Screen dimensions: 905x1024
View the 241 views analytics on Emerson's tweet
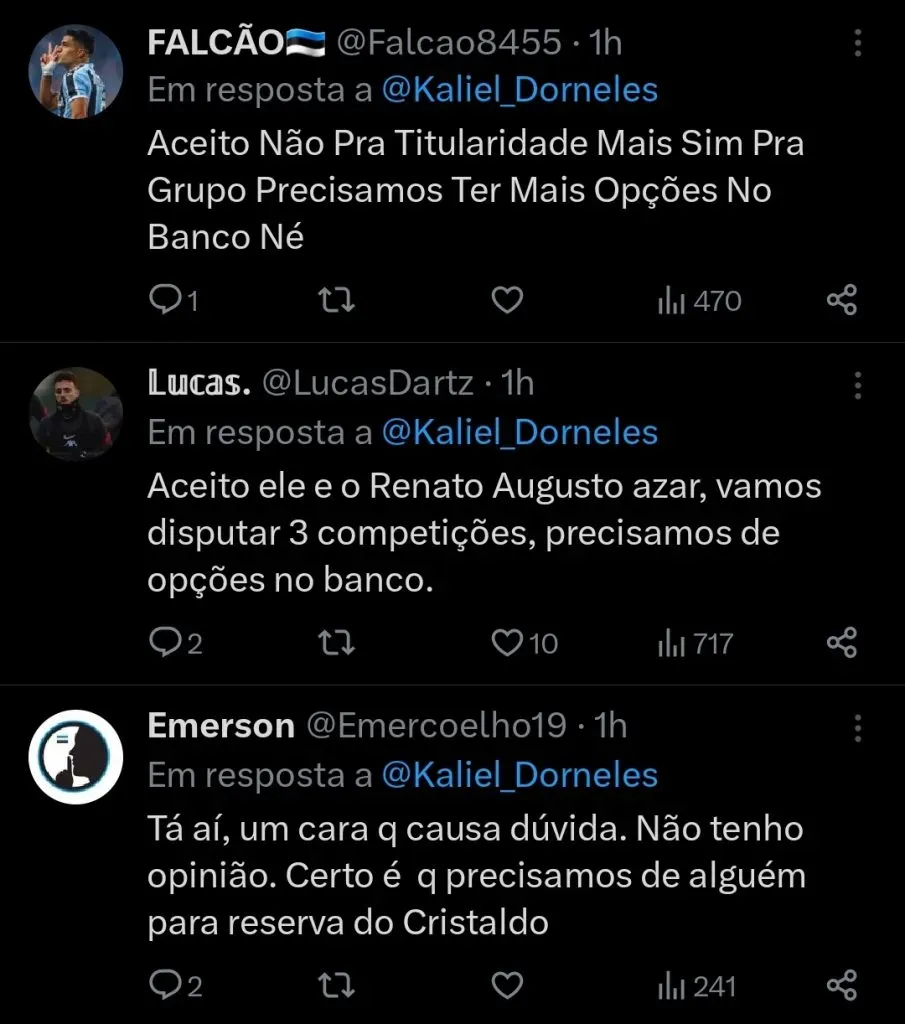click(694, 985)
